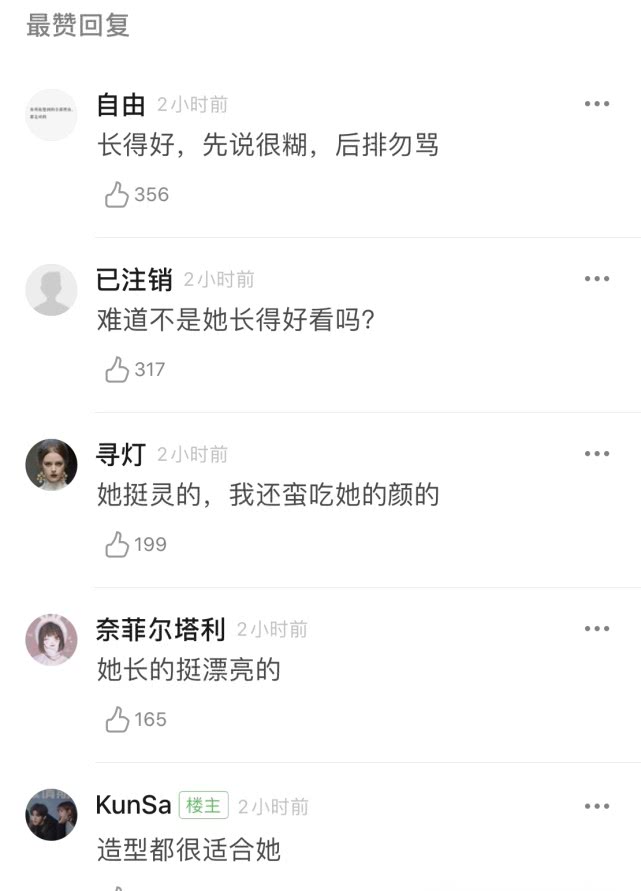641x891 pixels.
Task: Like 奈菲尔塔利's comment with 165 likes
Action: [118, 720]
